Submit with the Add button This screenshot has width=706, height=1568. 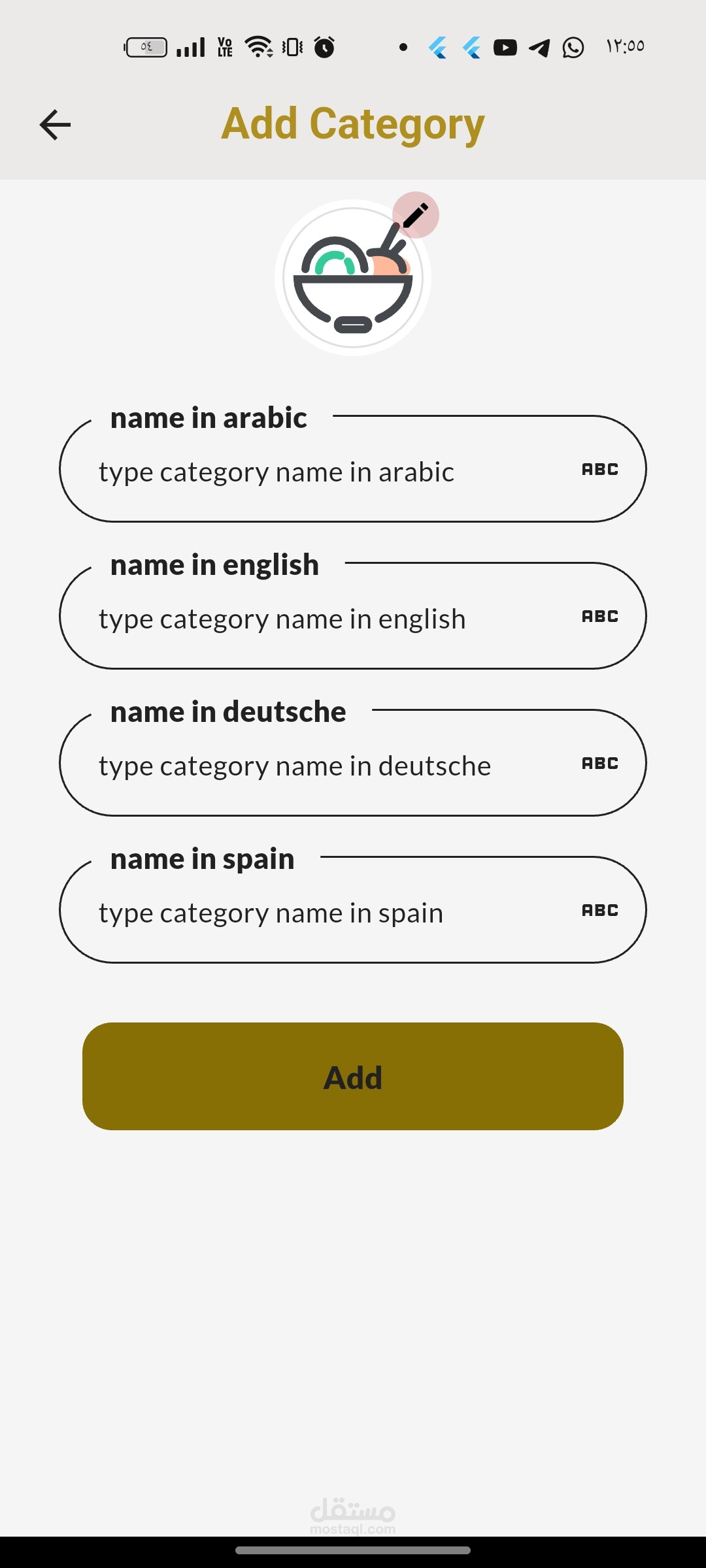(353, 1076)
